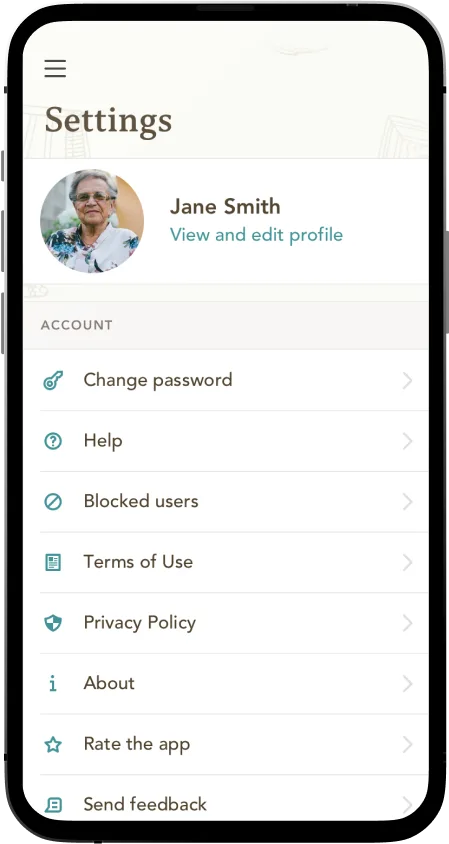This screenshot has width=449, height=844.
Task: Choose Rate the app
Action: [x=226, y=744]
